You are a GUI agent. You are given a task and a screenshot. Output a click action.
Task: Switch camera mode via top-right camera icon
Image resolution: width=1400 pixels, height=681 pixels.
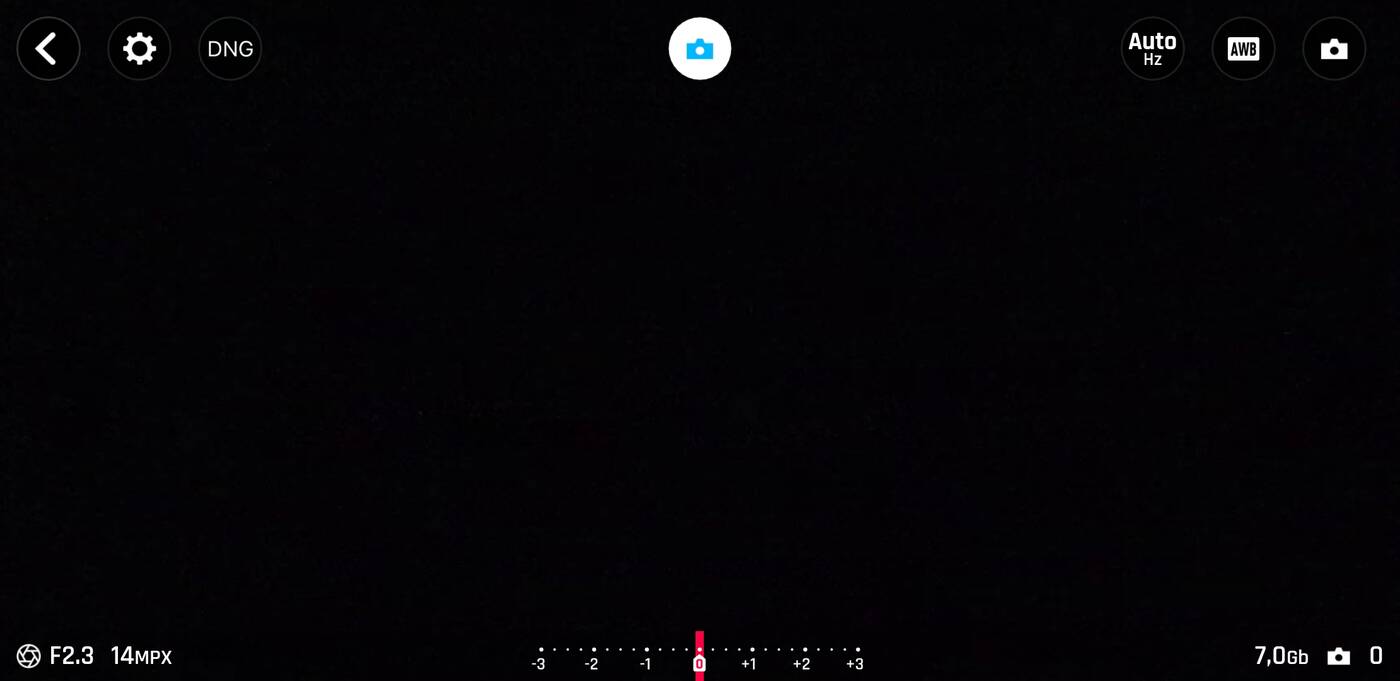pos(1334,49)
